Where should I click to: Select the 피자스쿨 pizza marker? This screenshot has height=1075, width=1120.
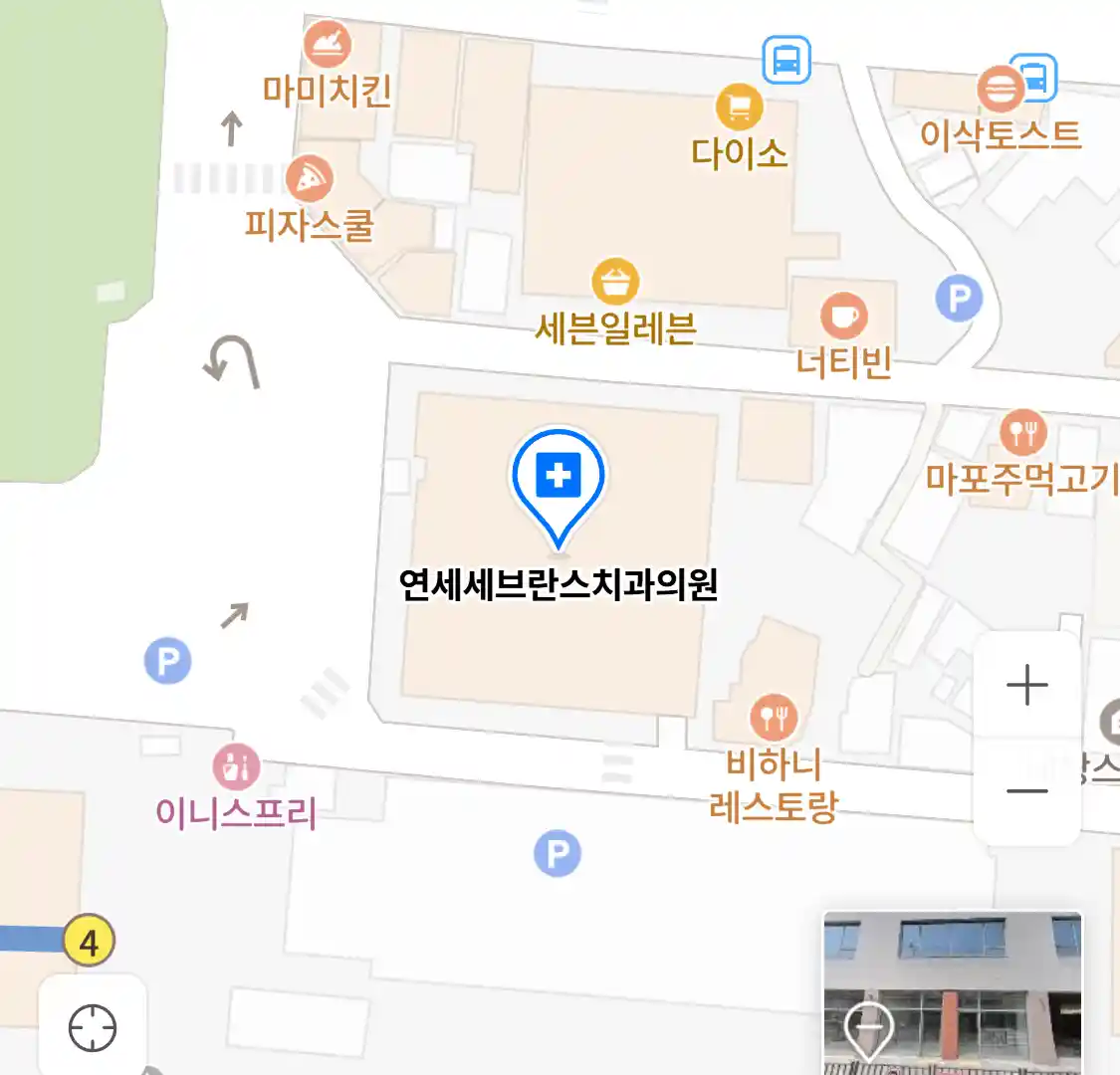(x=310, y=179)
